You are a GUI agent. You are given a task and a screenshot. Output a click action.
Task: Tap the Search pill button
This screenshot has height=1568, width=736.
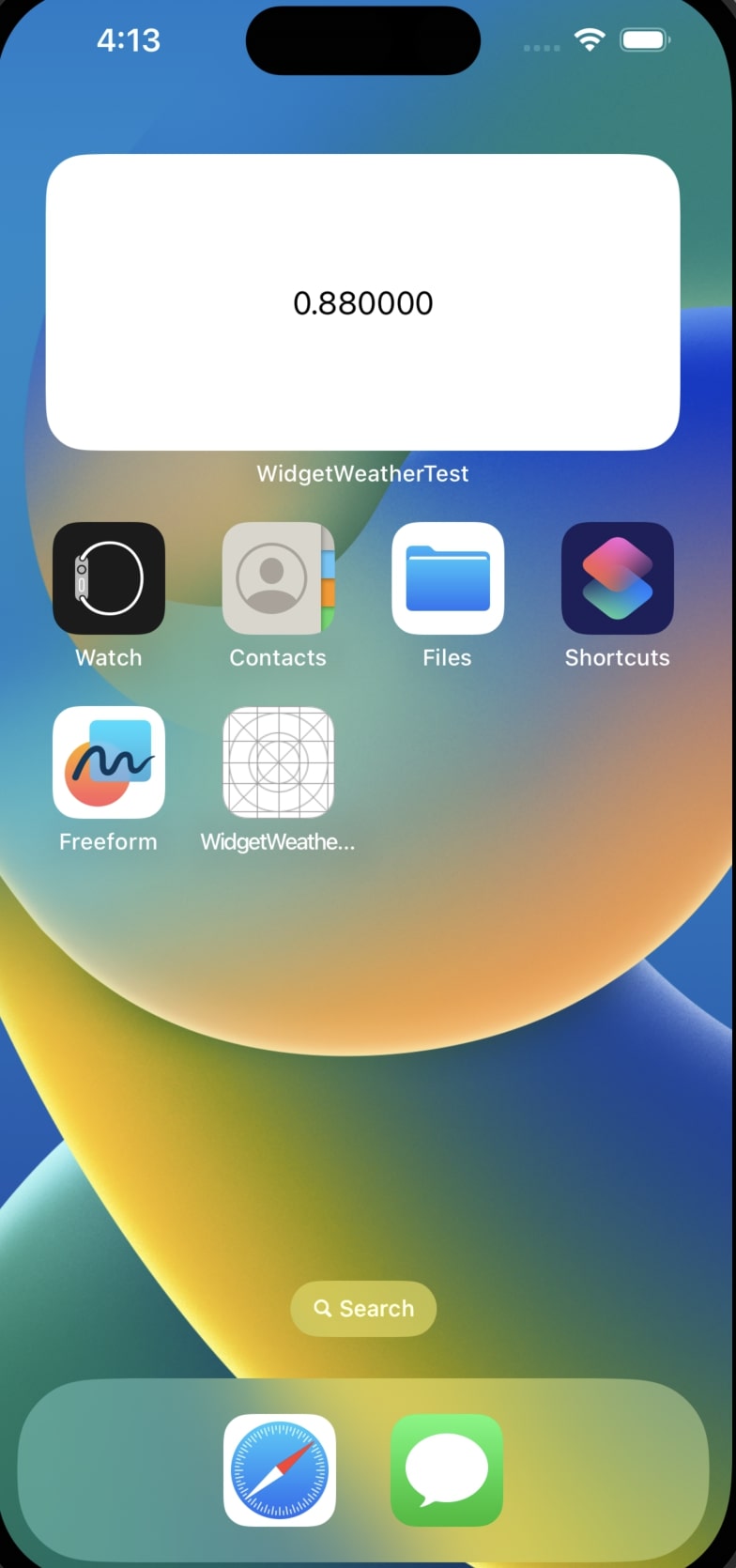[363, 1308]
